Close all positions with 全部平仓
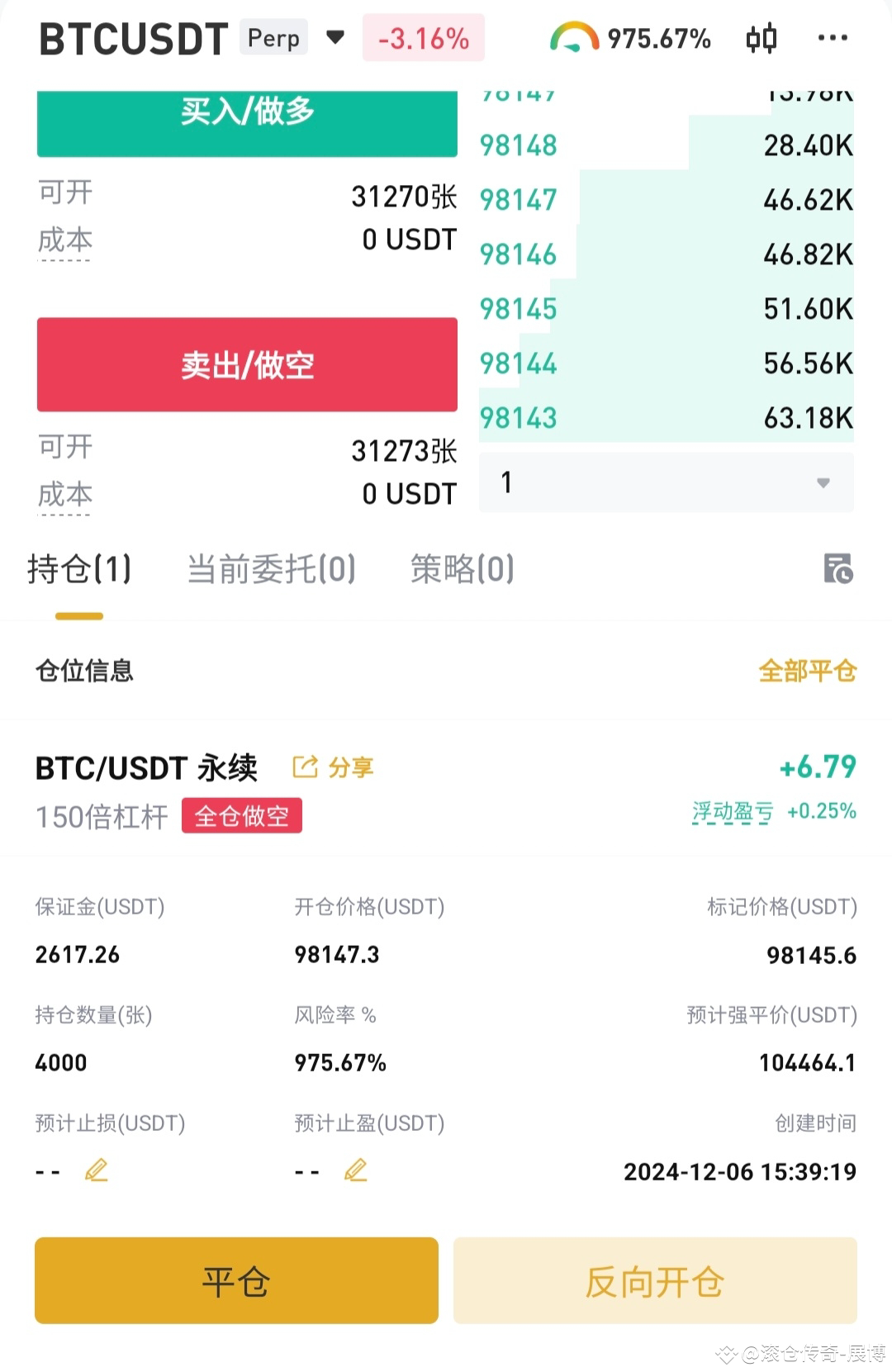 (x=807, y=671)
